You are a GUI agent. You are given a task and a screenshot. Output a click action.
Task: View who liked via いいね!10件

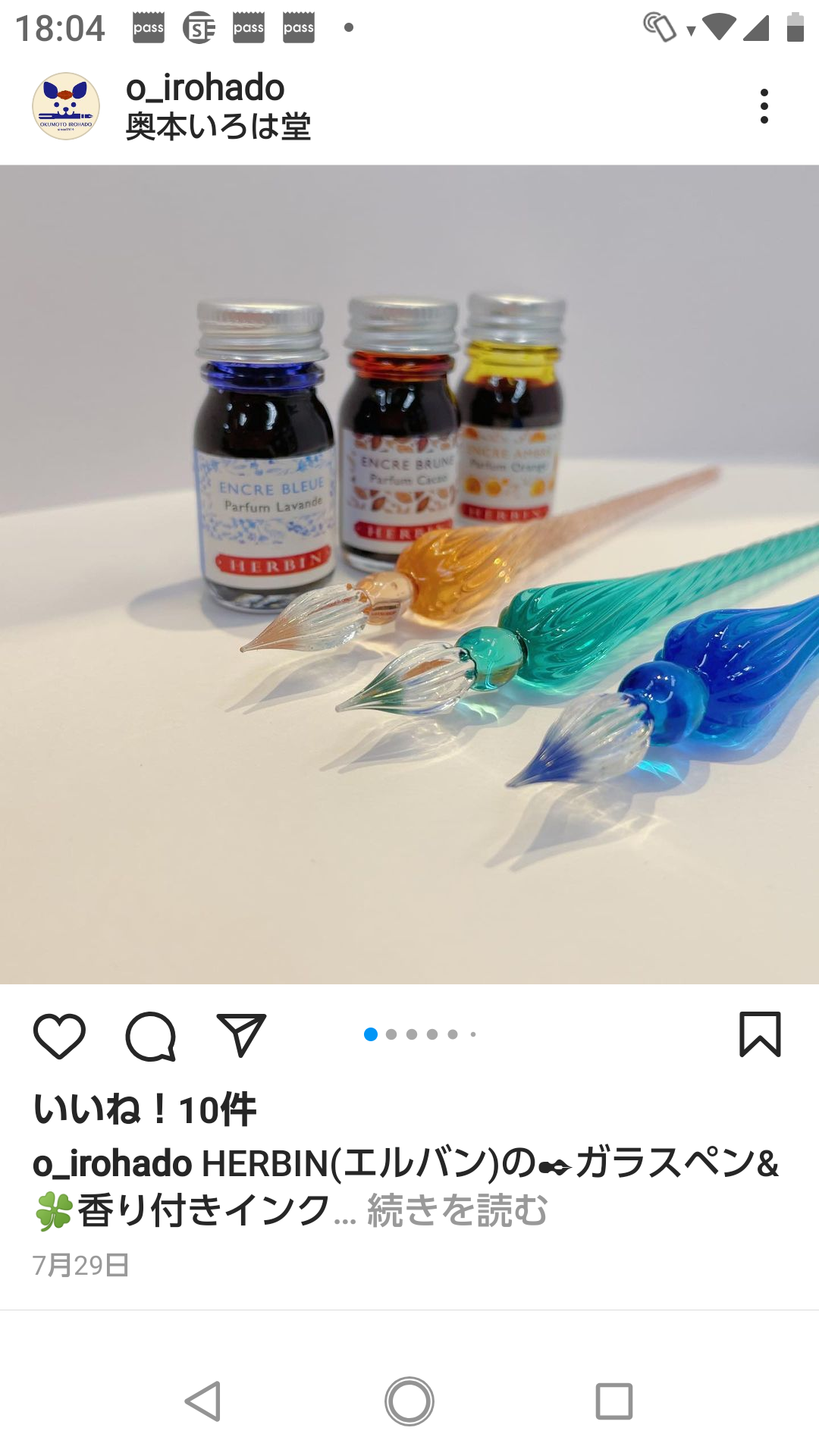tap(145, 1110)
